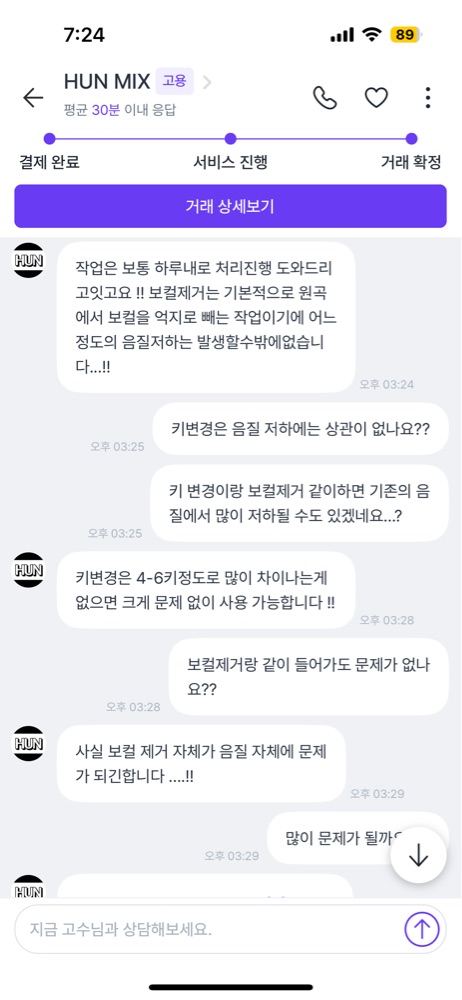Image resolution: width=462 pixels, height=1000 pixels.
Task: Favorite HUN MIX with the heart icon
Action: coord(376,98)
